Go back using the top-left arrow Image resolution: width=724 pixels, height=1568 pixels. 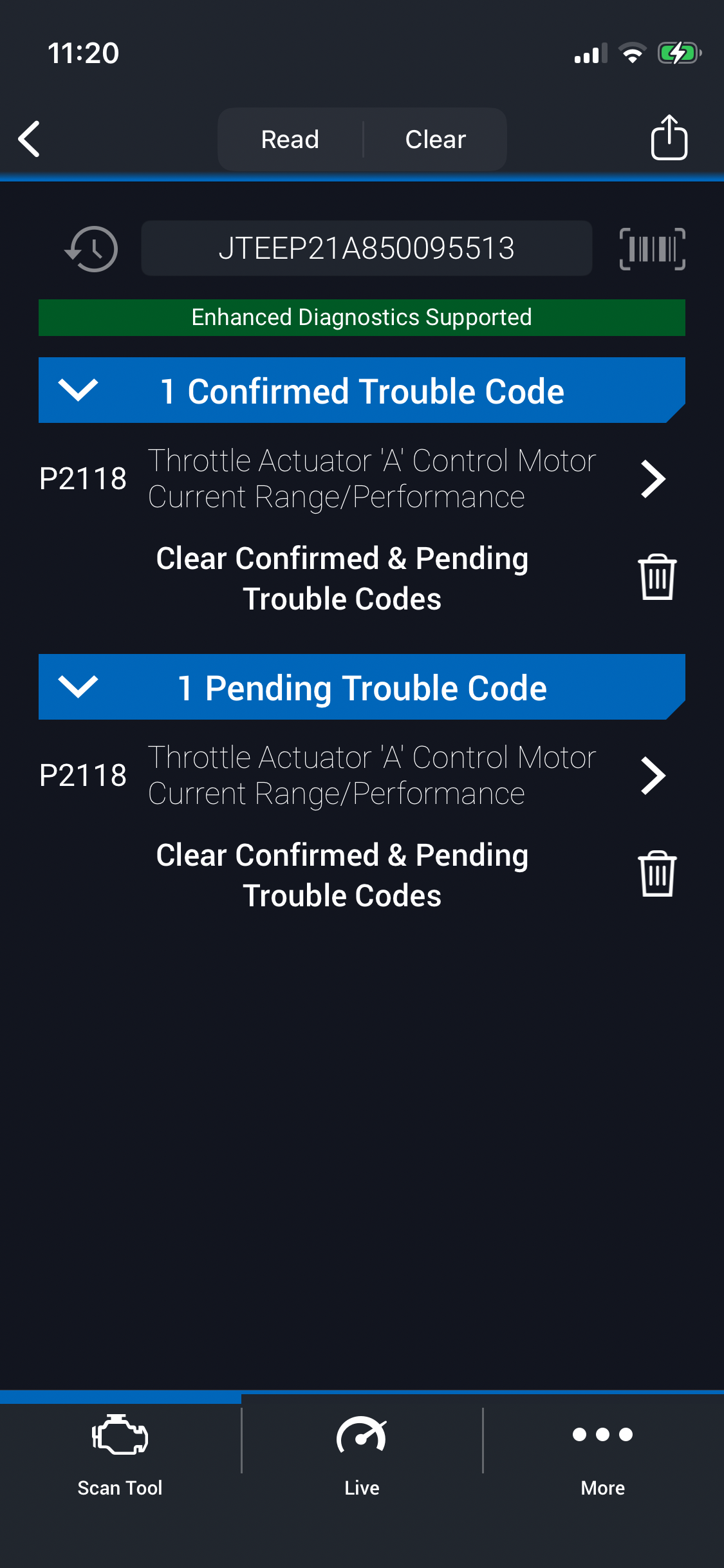click(30, 139)
